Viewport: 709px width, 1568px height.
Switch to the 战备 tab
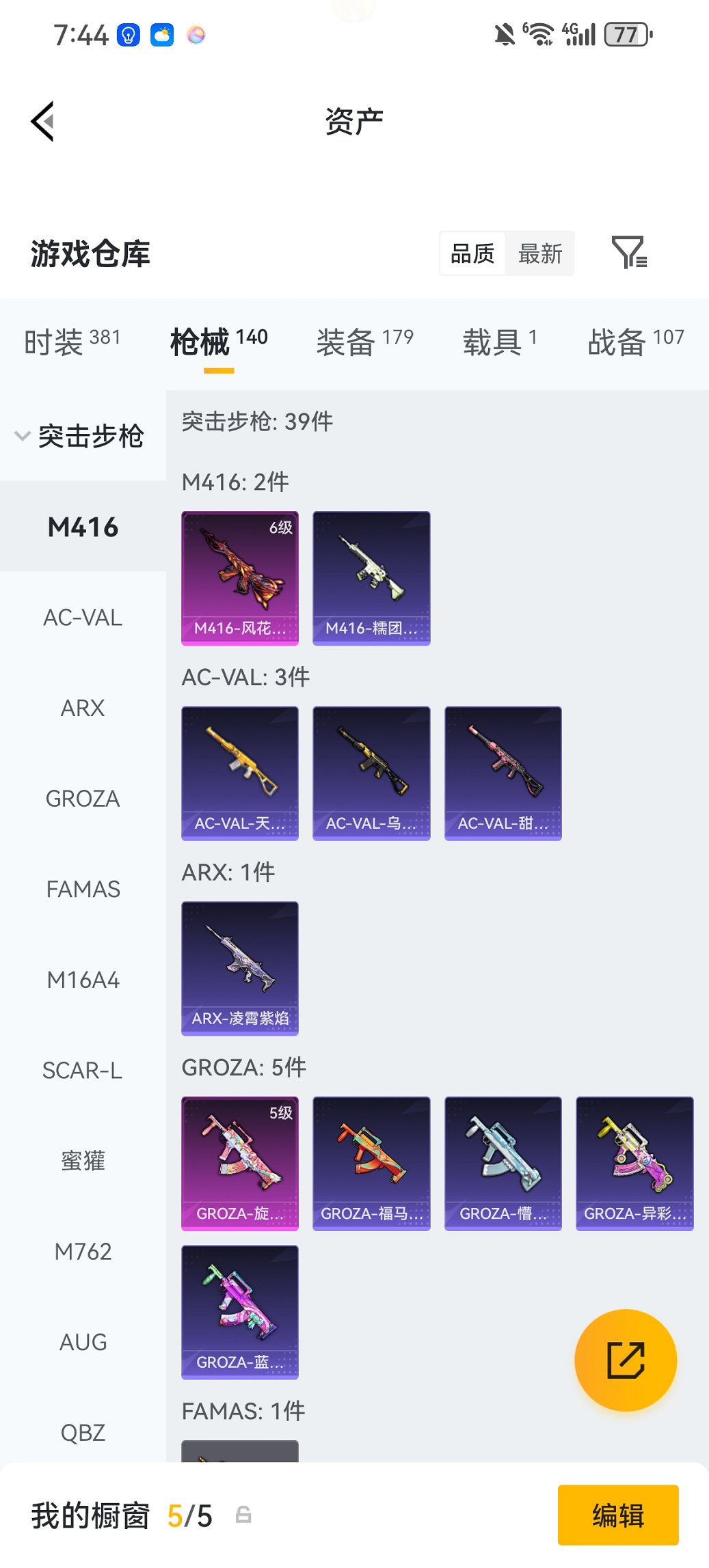click(x=635, y=341)
